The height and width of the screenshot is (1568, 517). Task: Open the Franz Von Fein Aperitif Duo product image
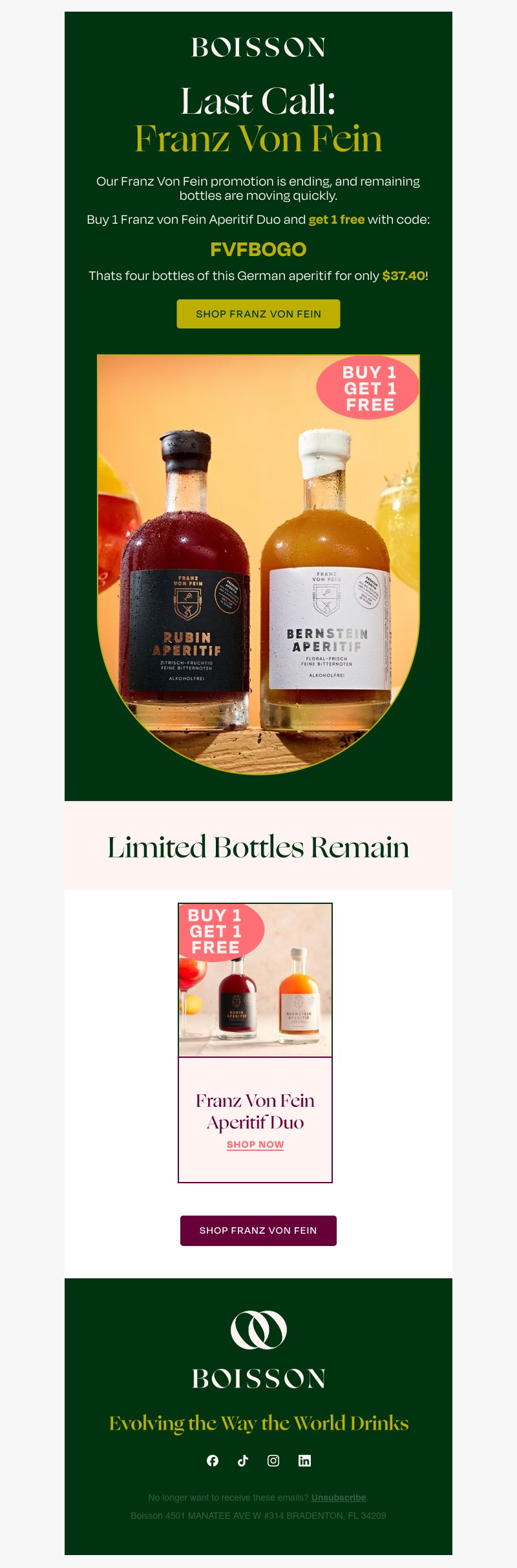255,980
